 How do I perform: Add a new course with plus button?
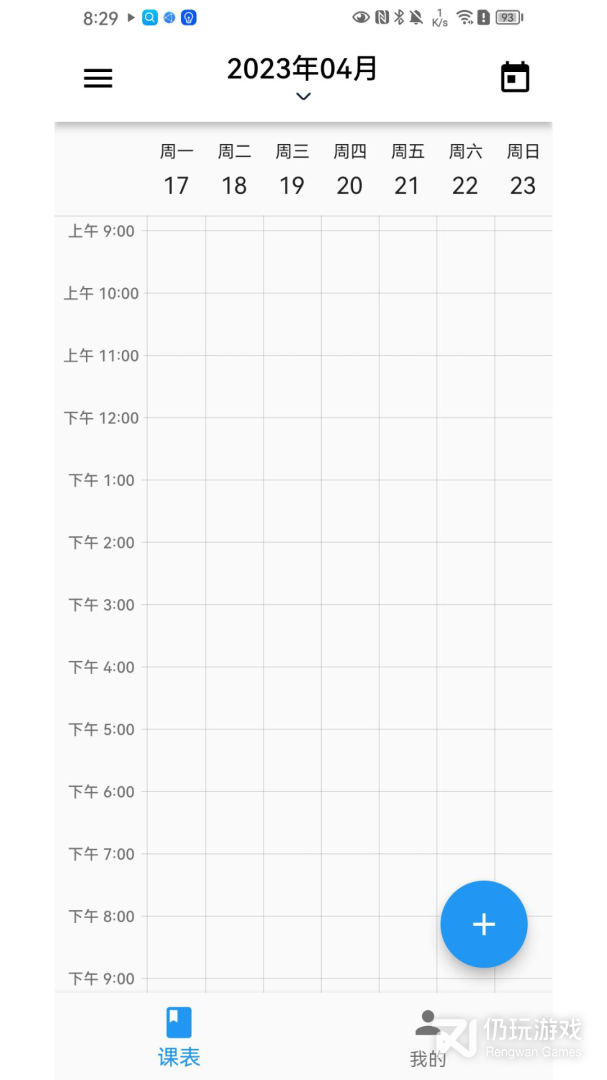(484, 924)
